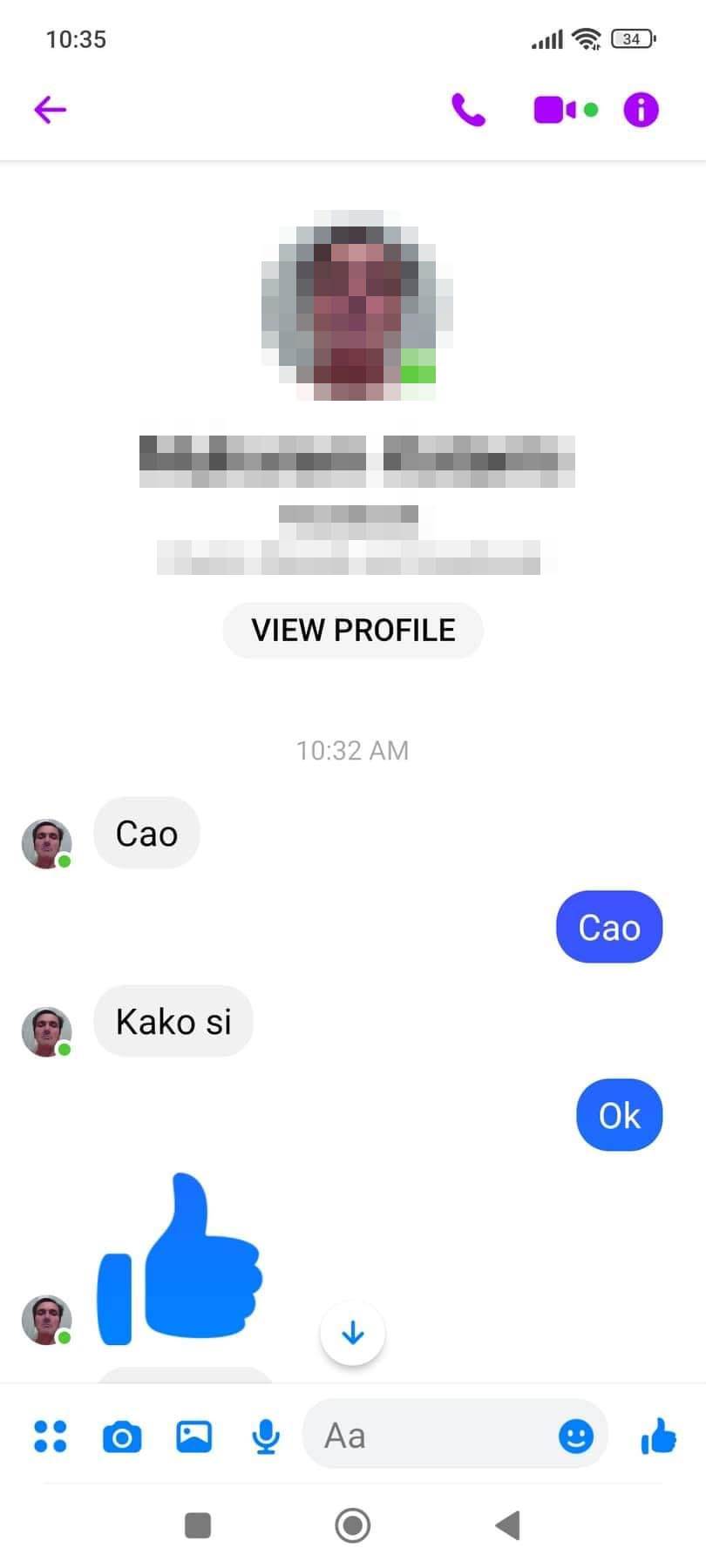Jump to latest messages with down arrow
The width and height of the screenshot is (706, 1568).
[x=353, y=1333]
